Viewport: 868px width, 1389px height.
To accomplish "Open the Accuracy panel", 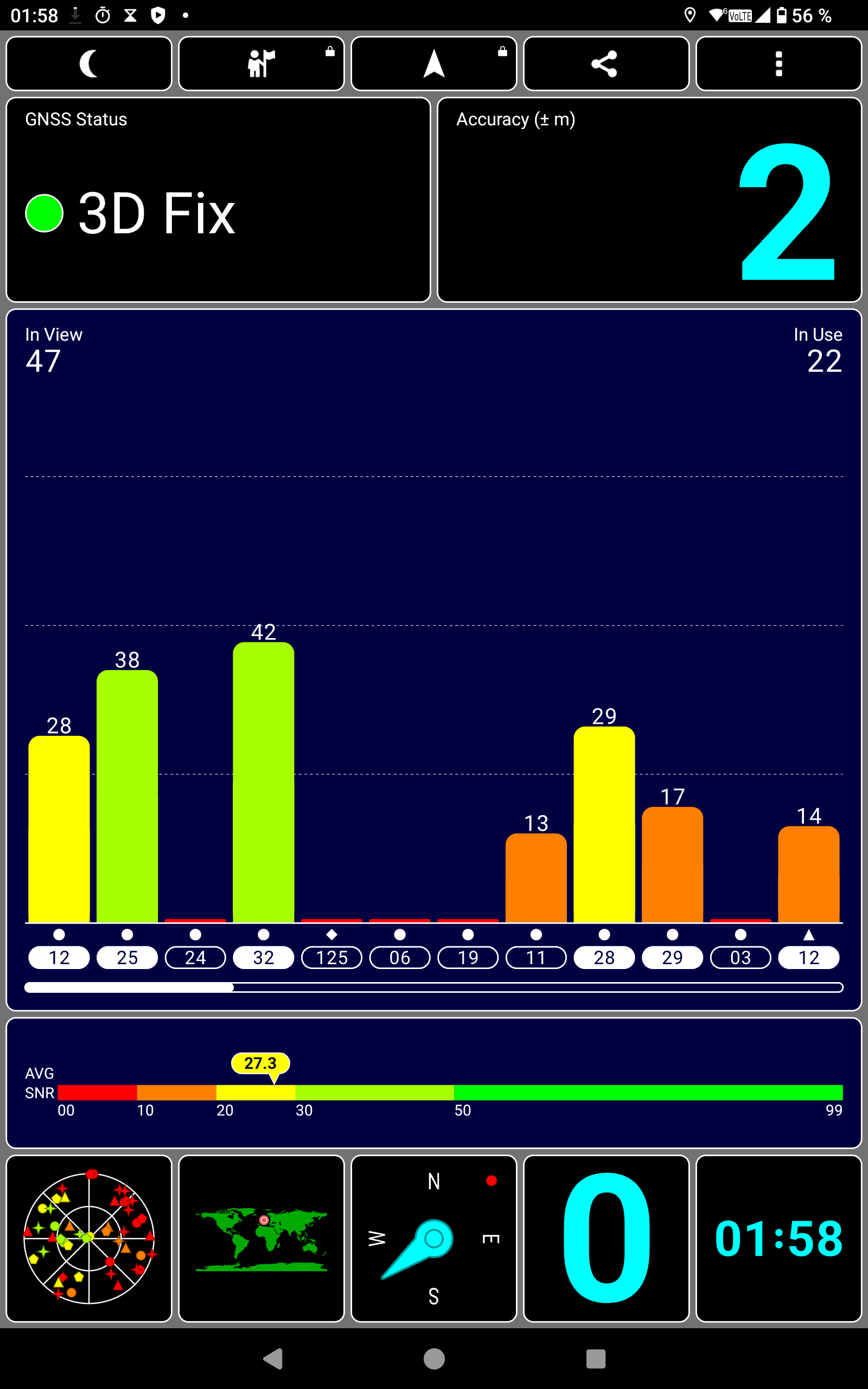I will (649, 200).
